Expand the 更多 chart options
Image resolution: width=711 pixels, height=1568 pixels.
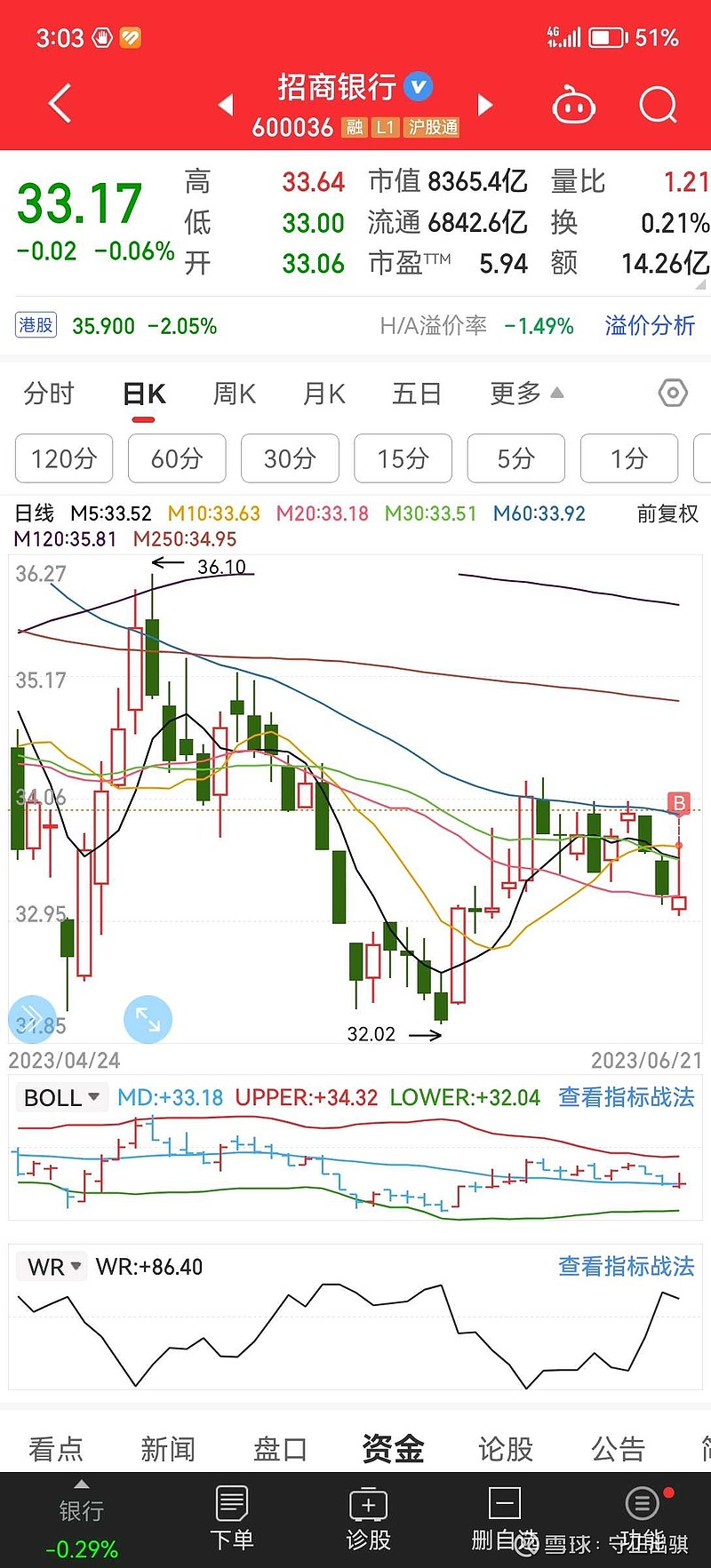[x=526, y=393]
